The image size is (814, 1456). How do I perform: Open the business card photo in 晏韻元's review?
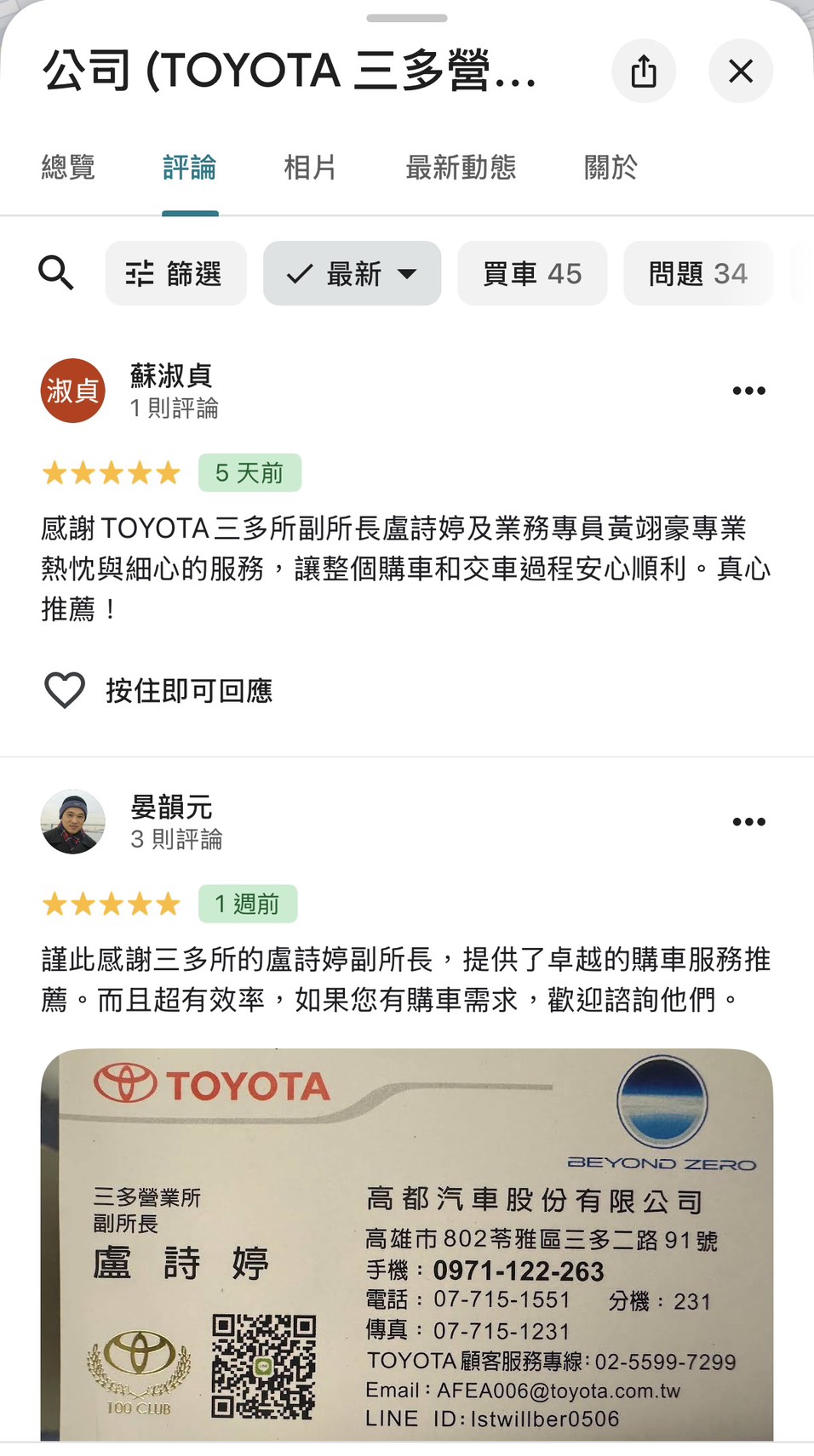pos(407,1244)
